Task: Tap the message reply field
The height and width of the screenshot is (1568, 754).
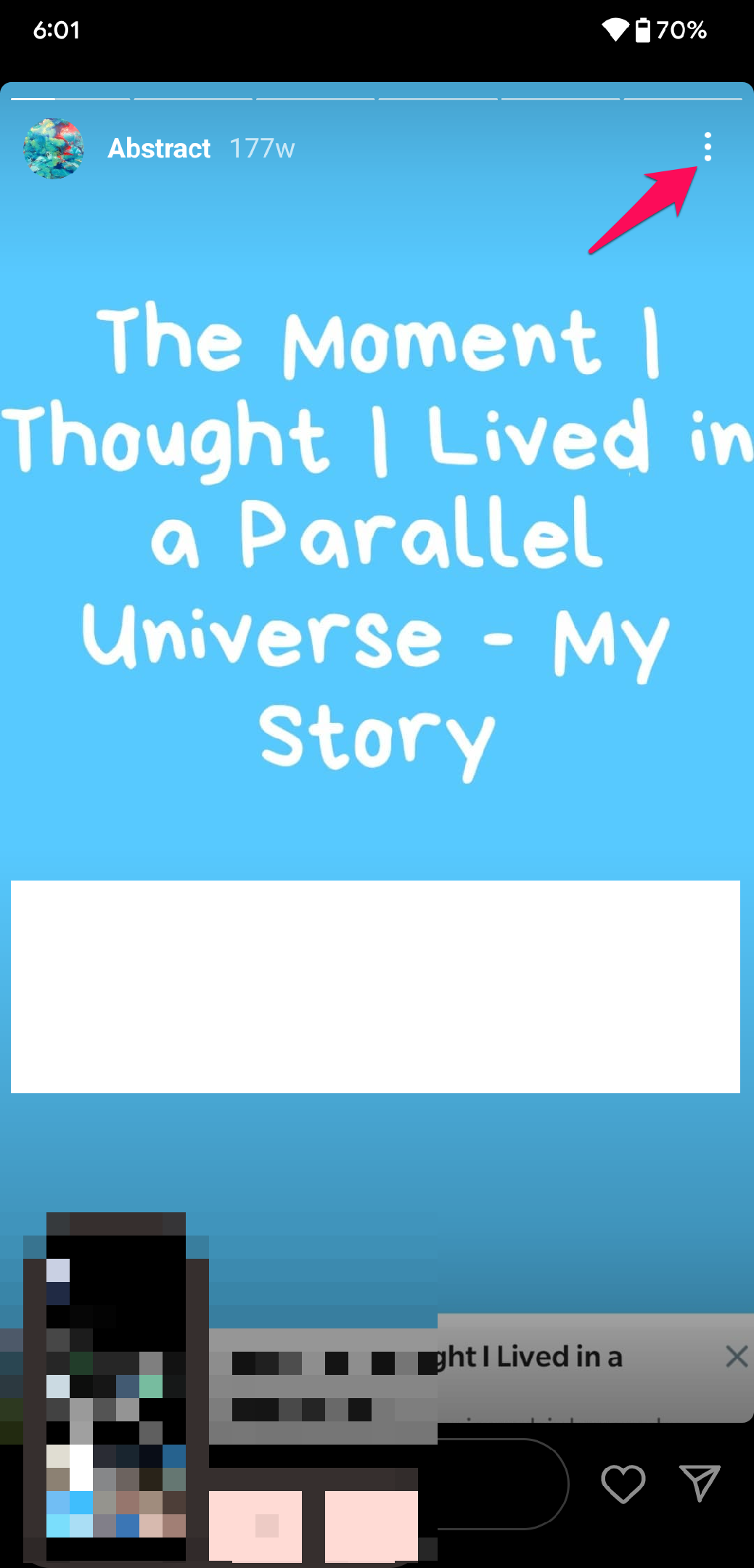Action: [501, 1483]
